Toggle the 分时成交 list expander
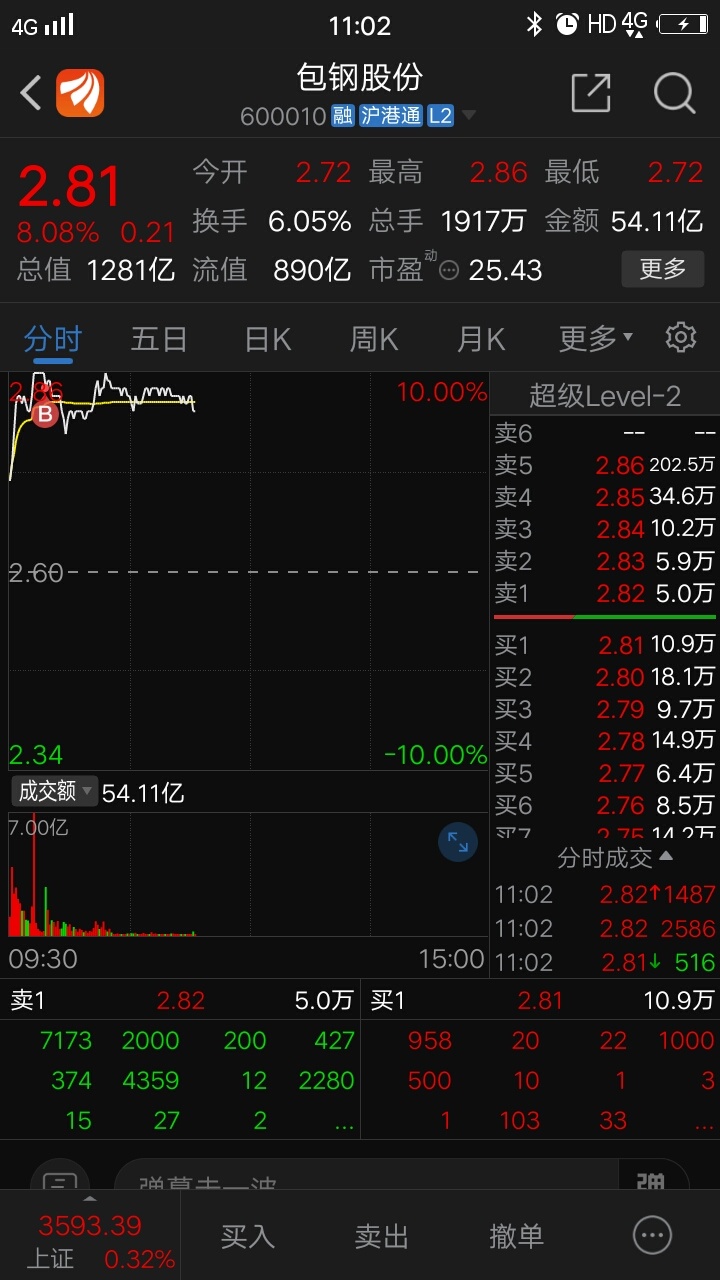 (x=615, y=857)
